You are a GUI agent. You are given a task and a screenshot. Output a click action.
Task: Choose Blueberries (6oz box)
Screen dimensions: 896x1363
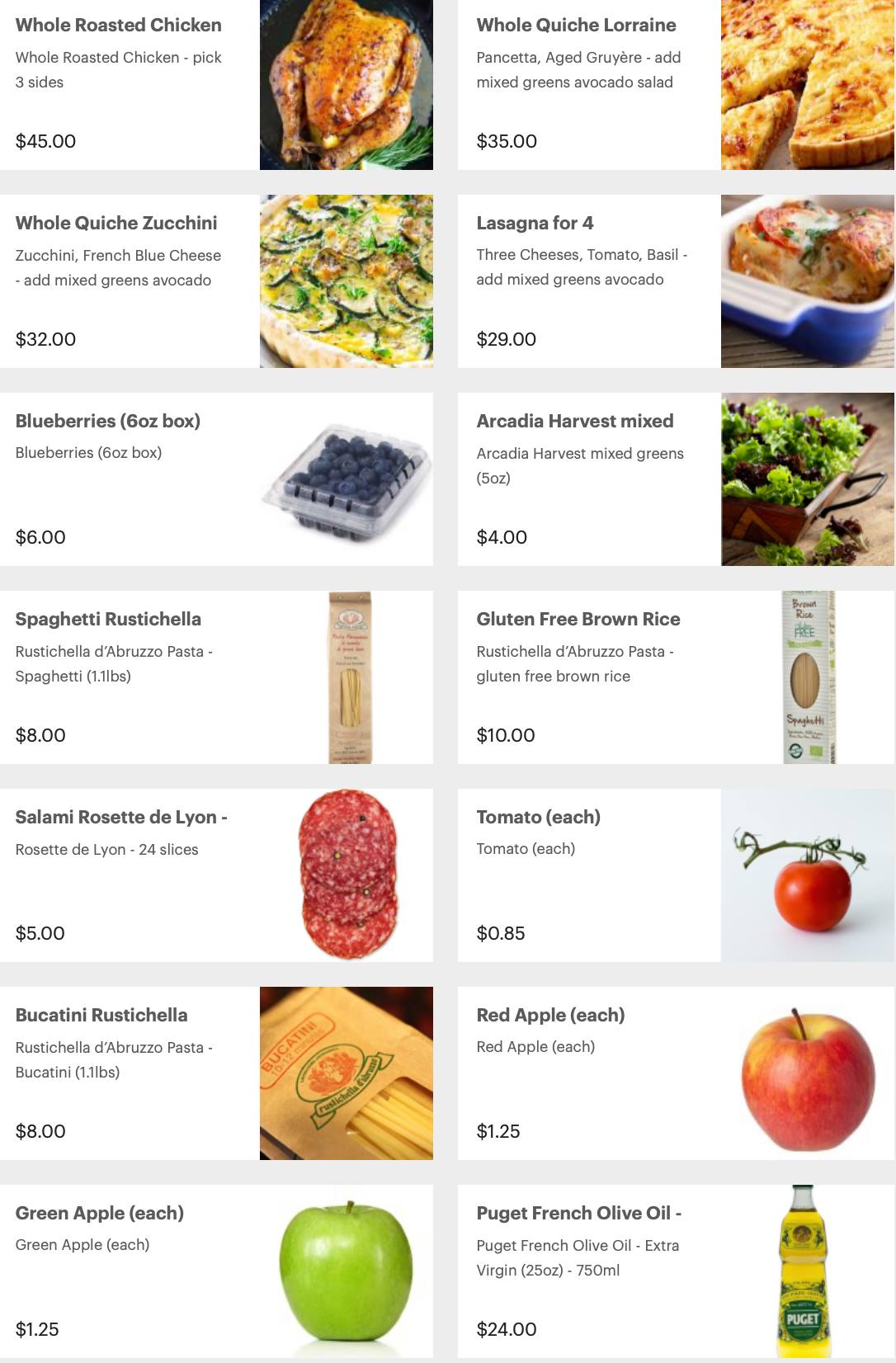pos(108,422)
